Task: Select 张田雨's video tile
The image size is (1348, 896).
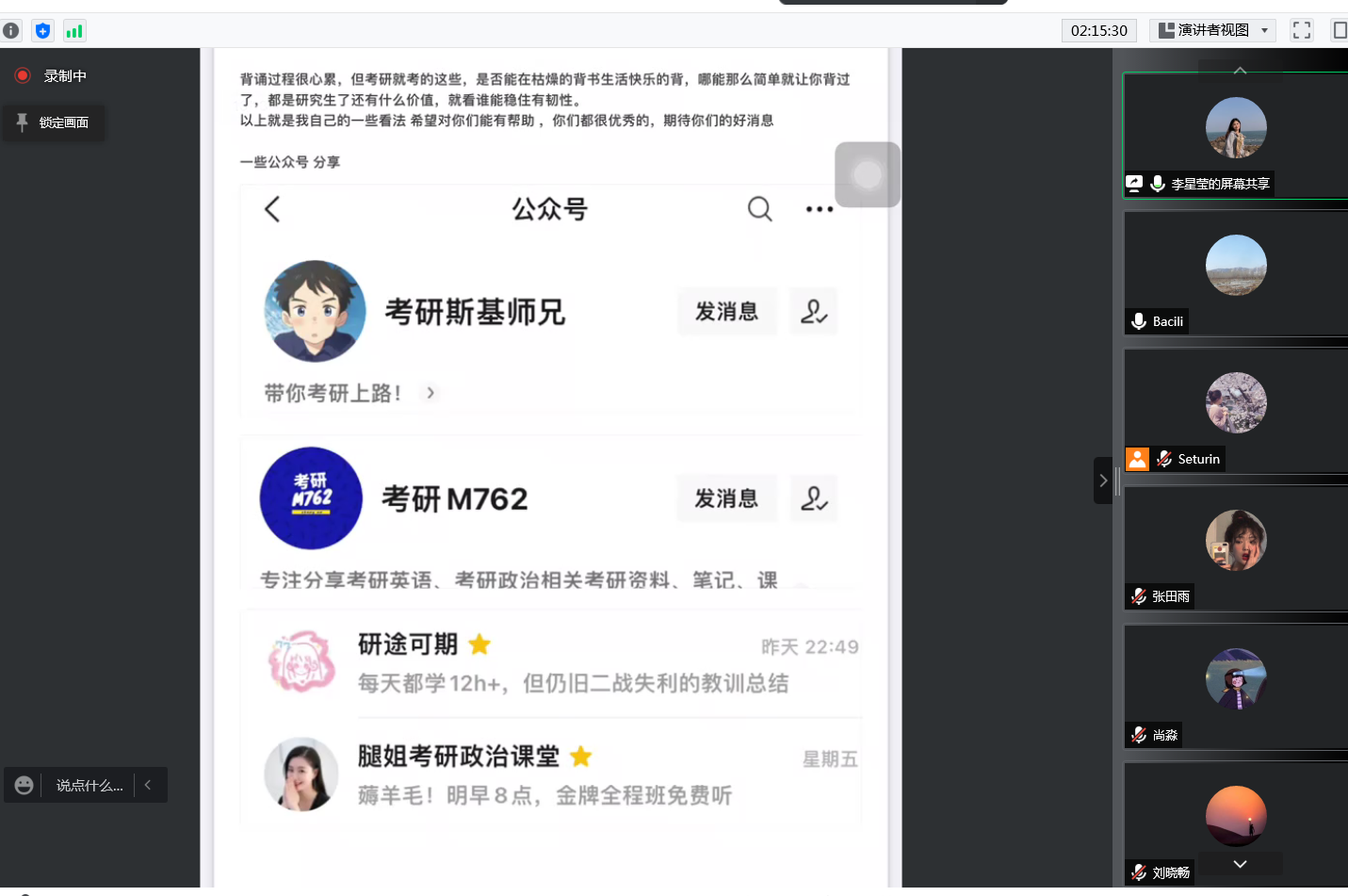Action: [1235, 547]
